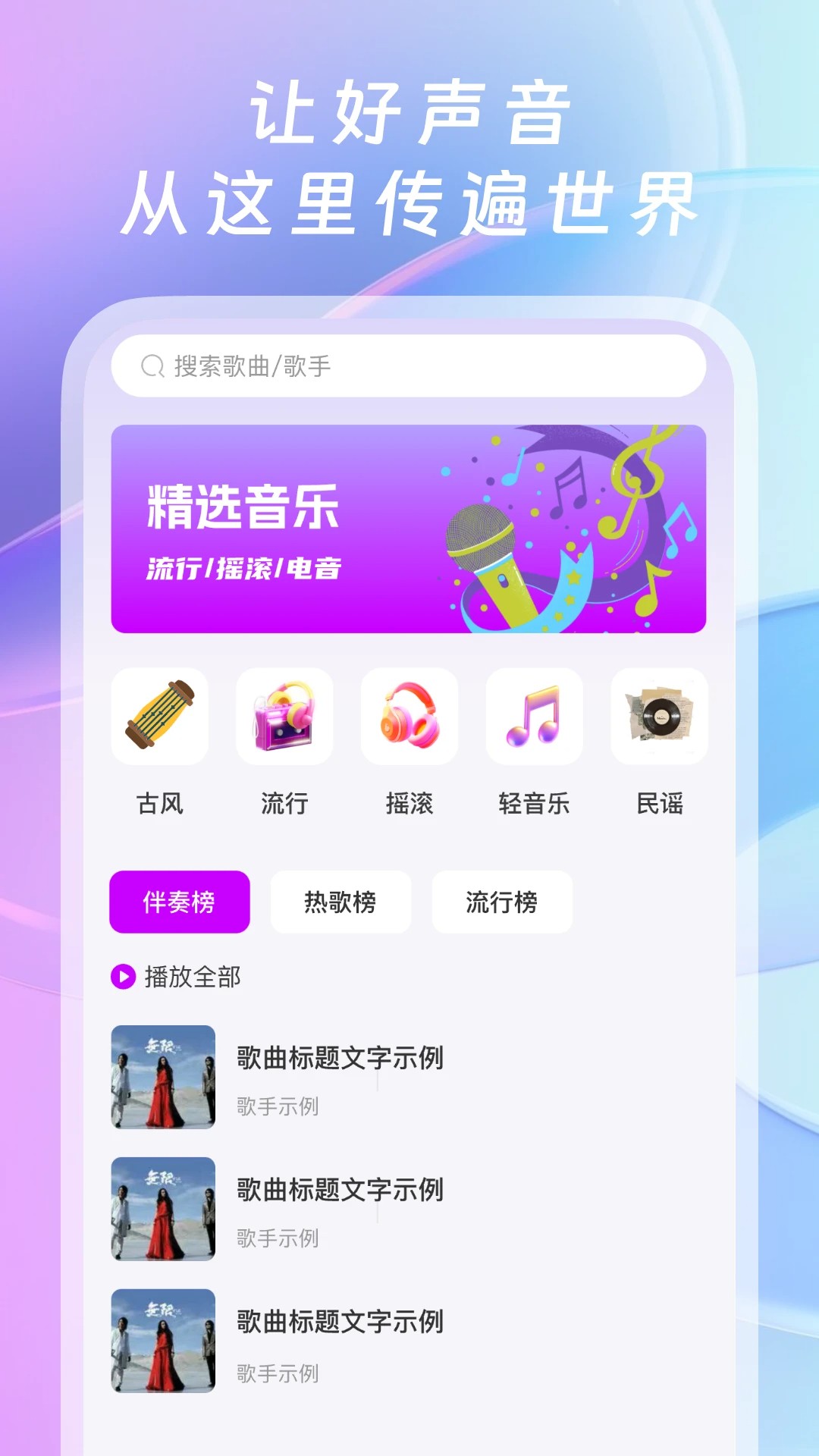Viewport: 819px width, 1456px height.
Task: Switch to the 热歌榜 tab
Action: pyautogui.click(x=340, y=902)
